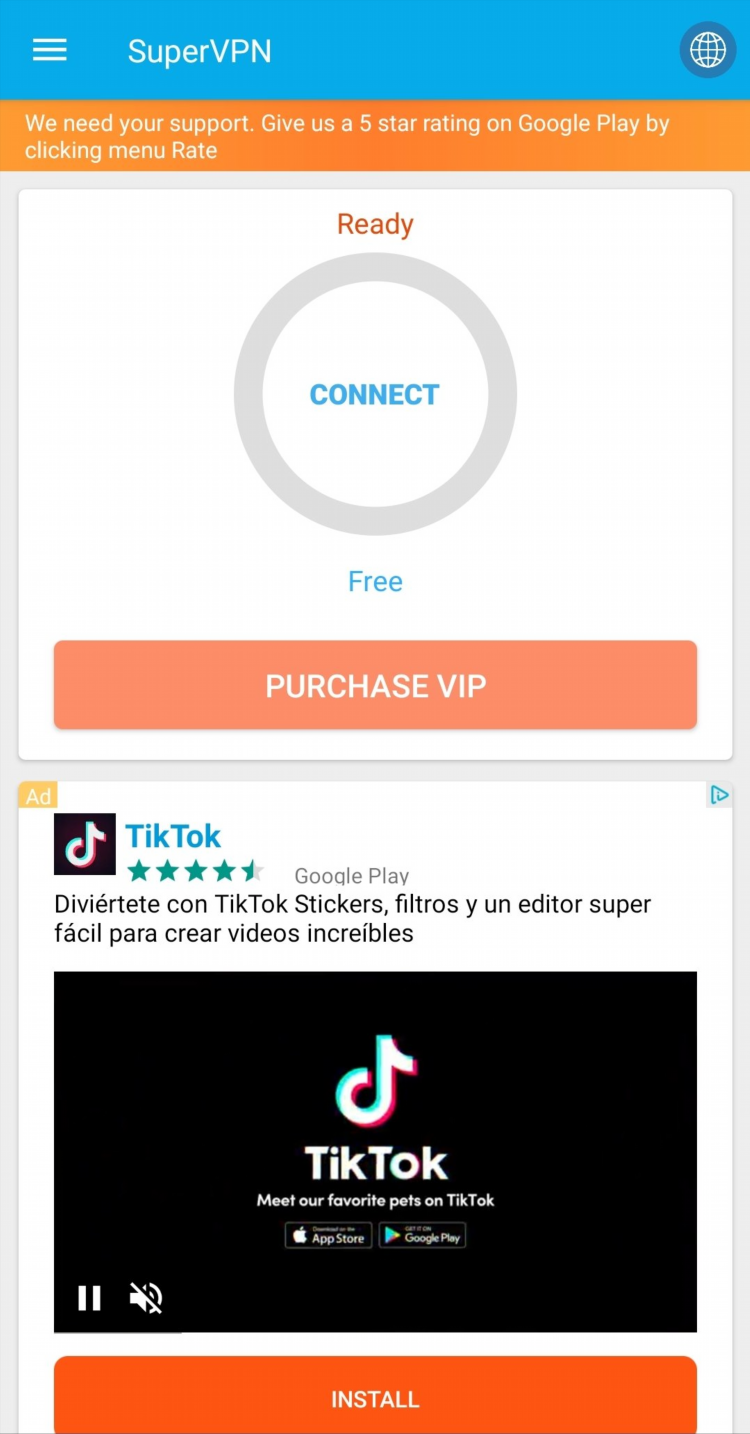This screenshot has width=750, height=1434.
Task: Open the globe server selection icon
Action: click(707, 50)
